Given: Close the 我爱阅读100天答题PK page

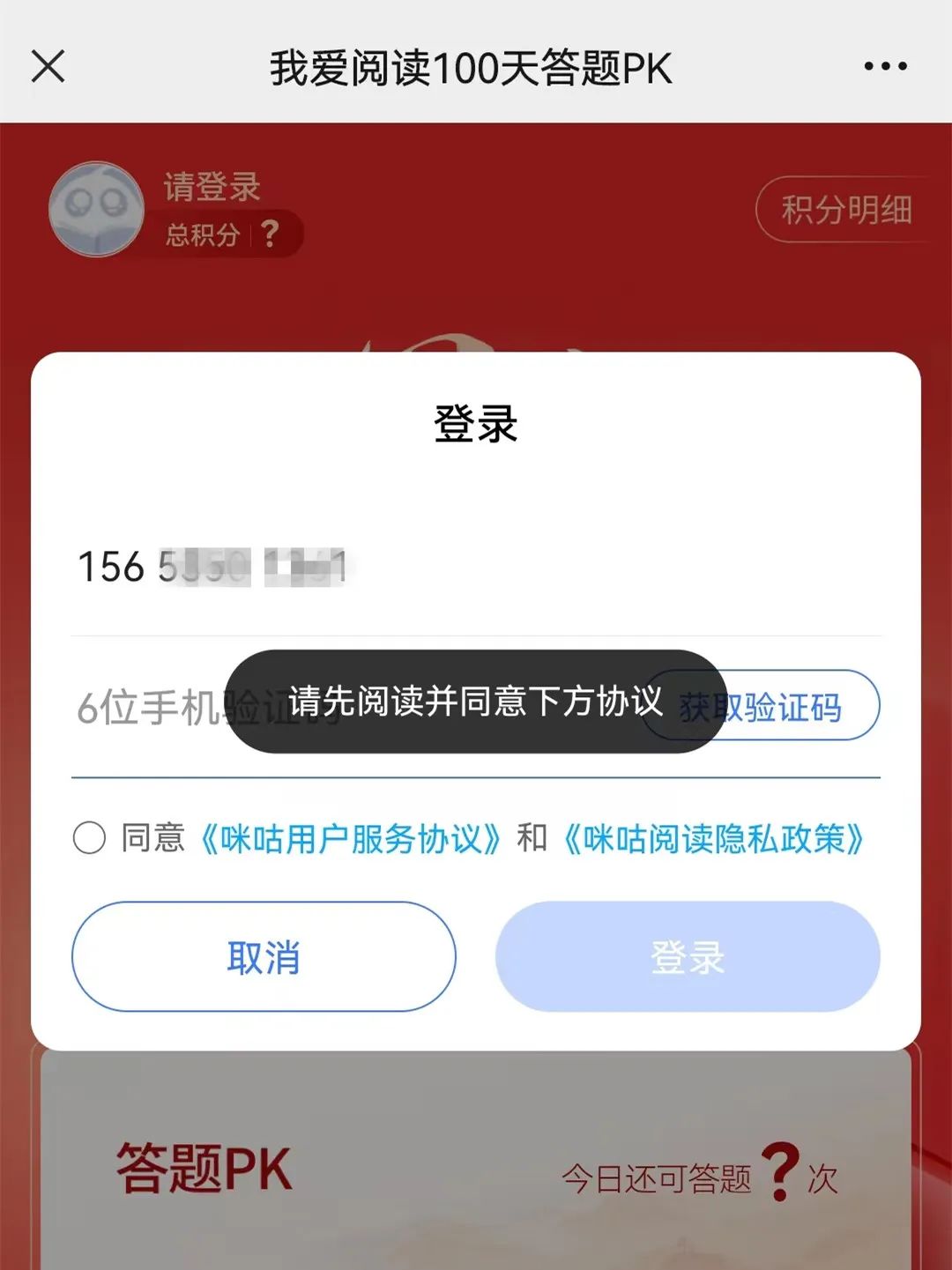Looking at the screenshot, I should (48, 66).
